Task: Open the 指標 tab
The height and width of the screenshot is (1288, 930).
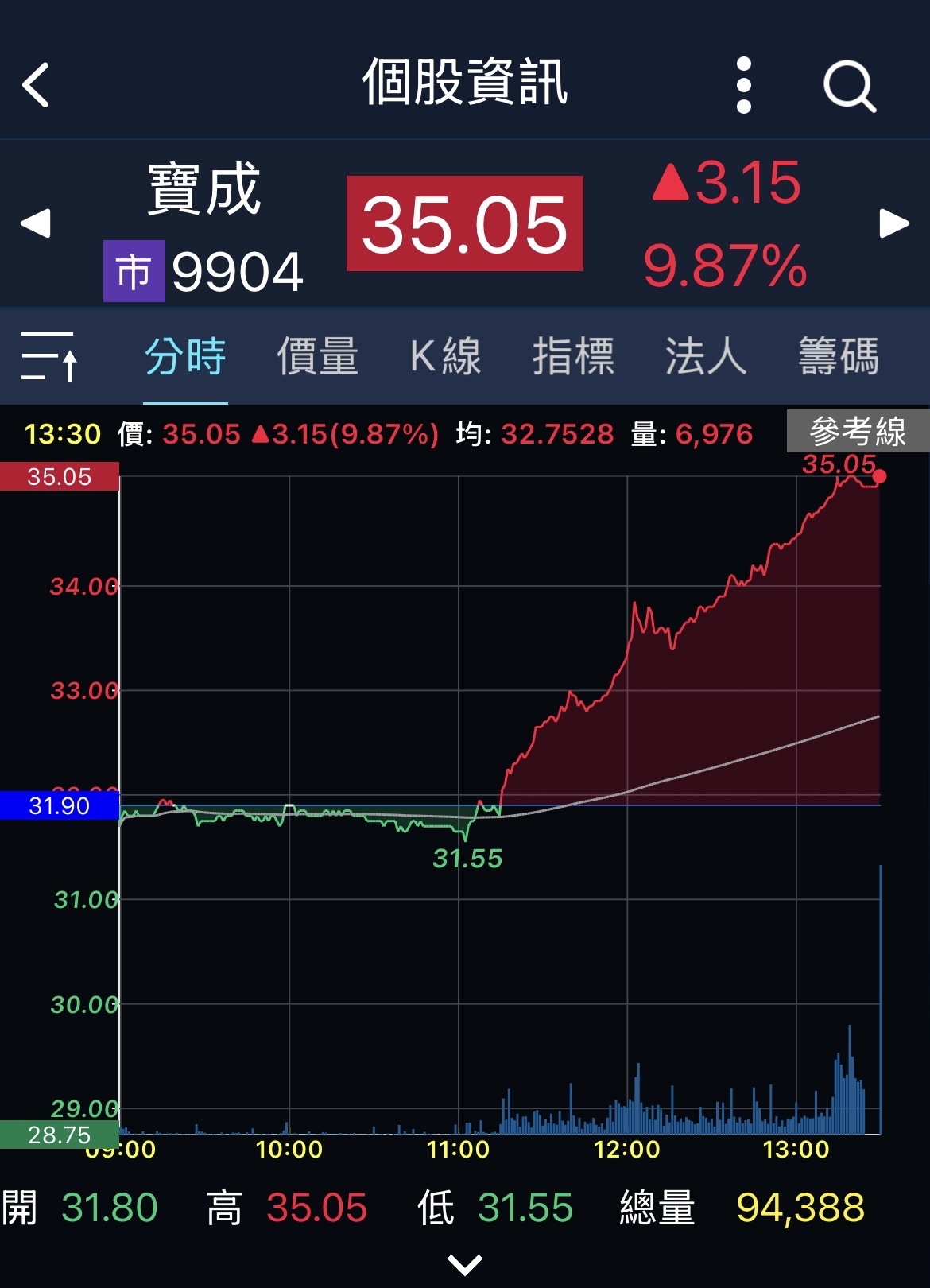Action: (573, 355)
